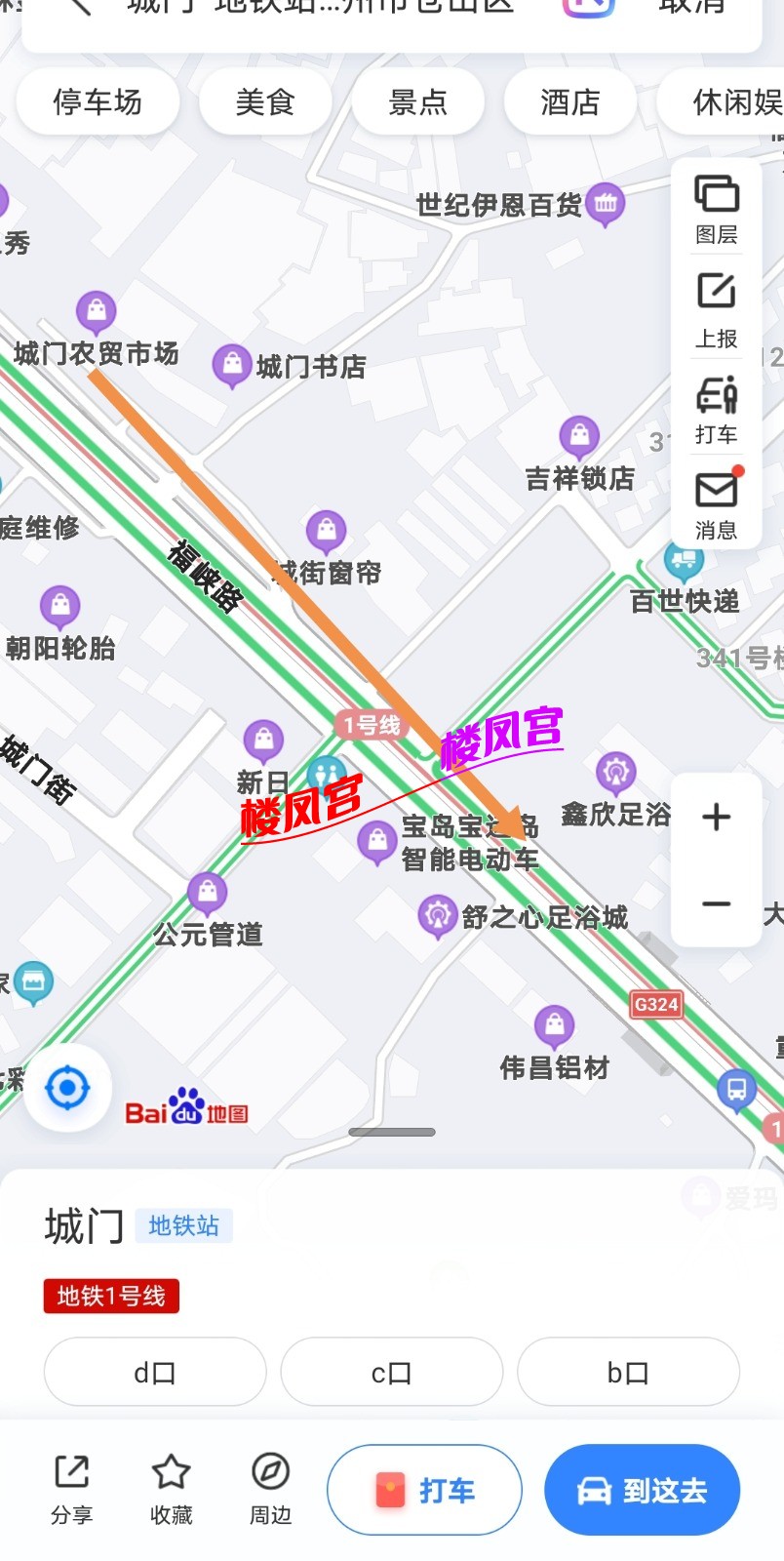Choose exit d口
The image size is (784, 1561).
pos(155,1373)
